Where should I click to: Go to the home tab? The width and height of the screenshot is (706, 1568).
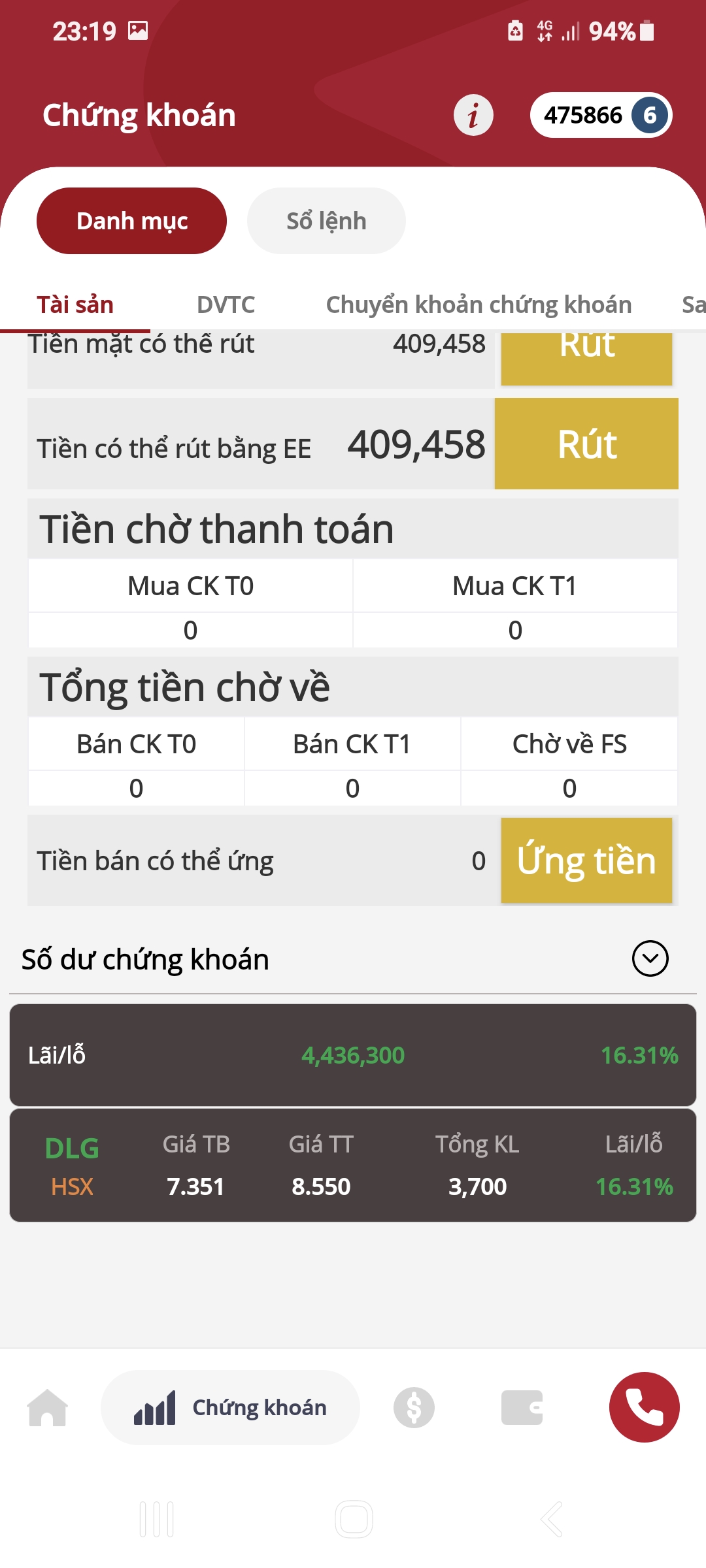point(48,1407)
